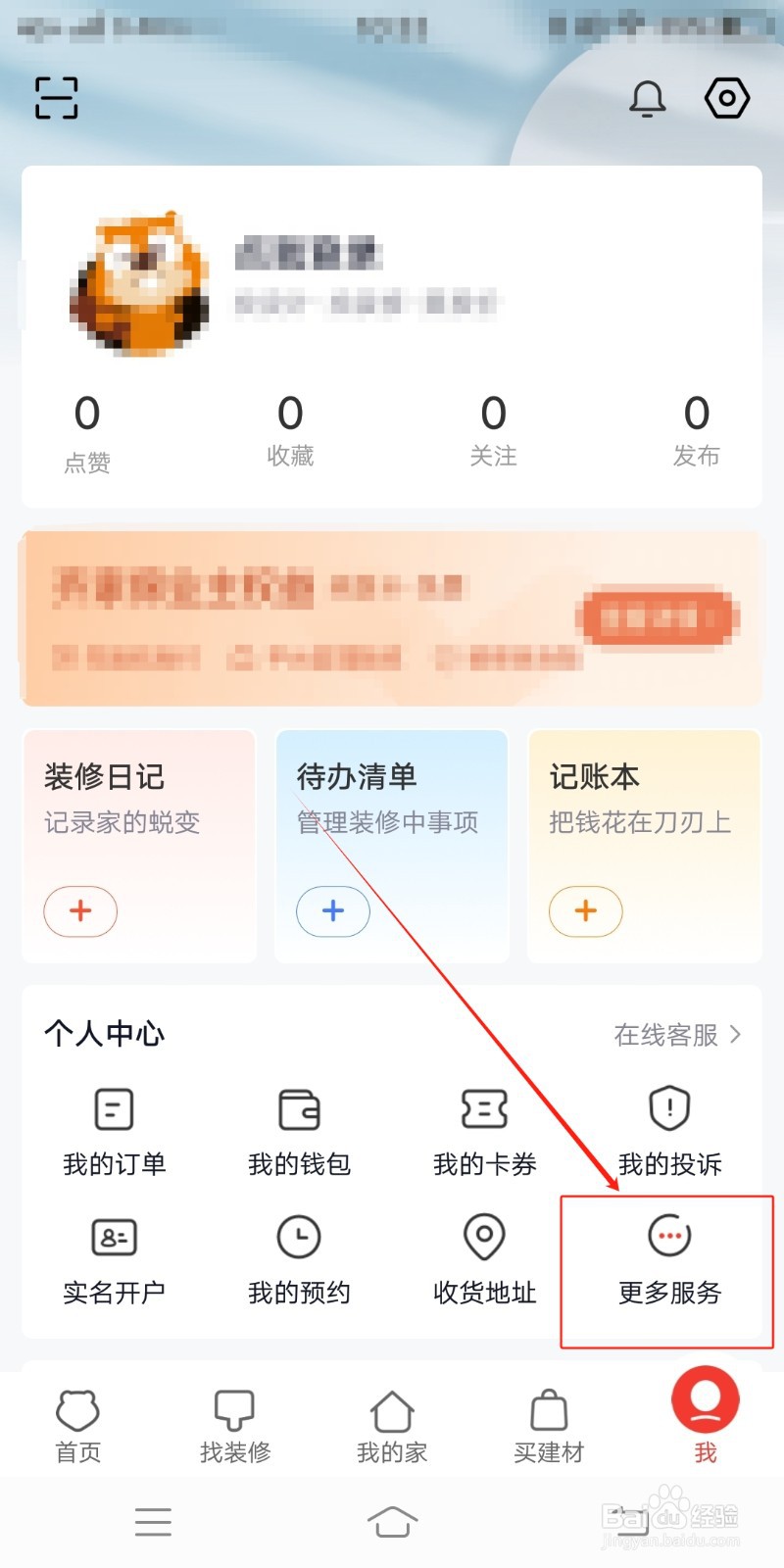Viewport: 784px width, 1568px height.
Task: Open 收货地址 shipping addresses
Action: tap(483, 1259)
